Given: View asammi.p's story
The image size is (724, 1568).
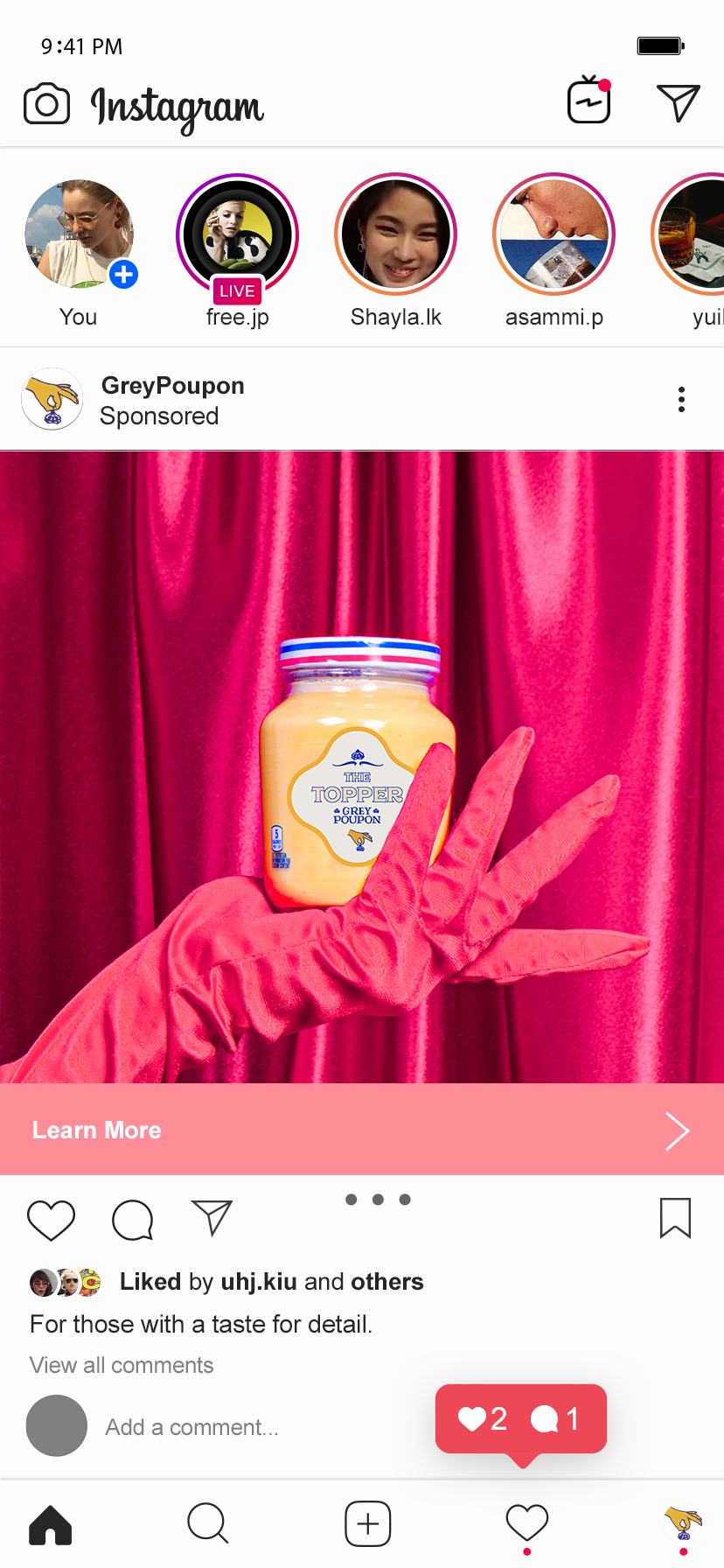Looking at the screenshot, I should tap(554, 234).
